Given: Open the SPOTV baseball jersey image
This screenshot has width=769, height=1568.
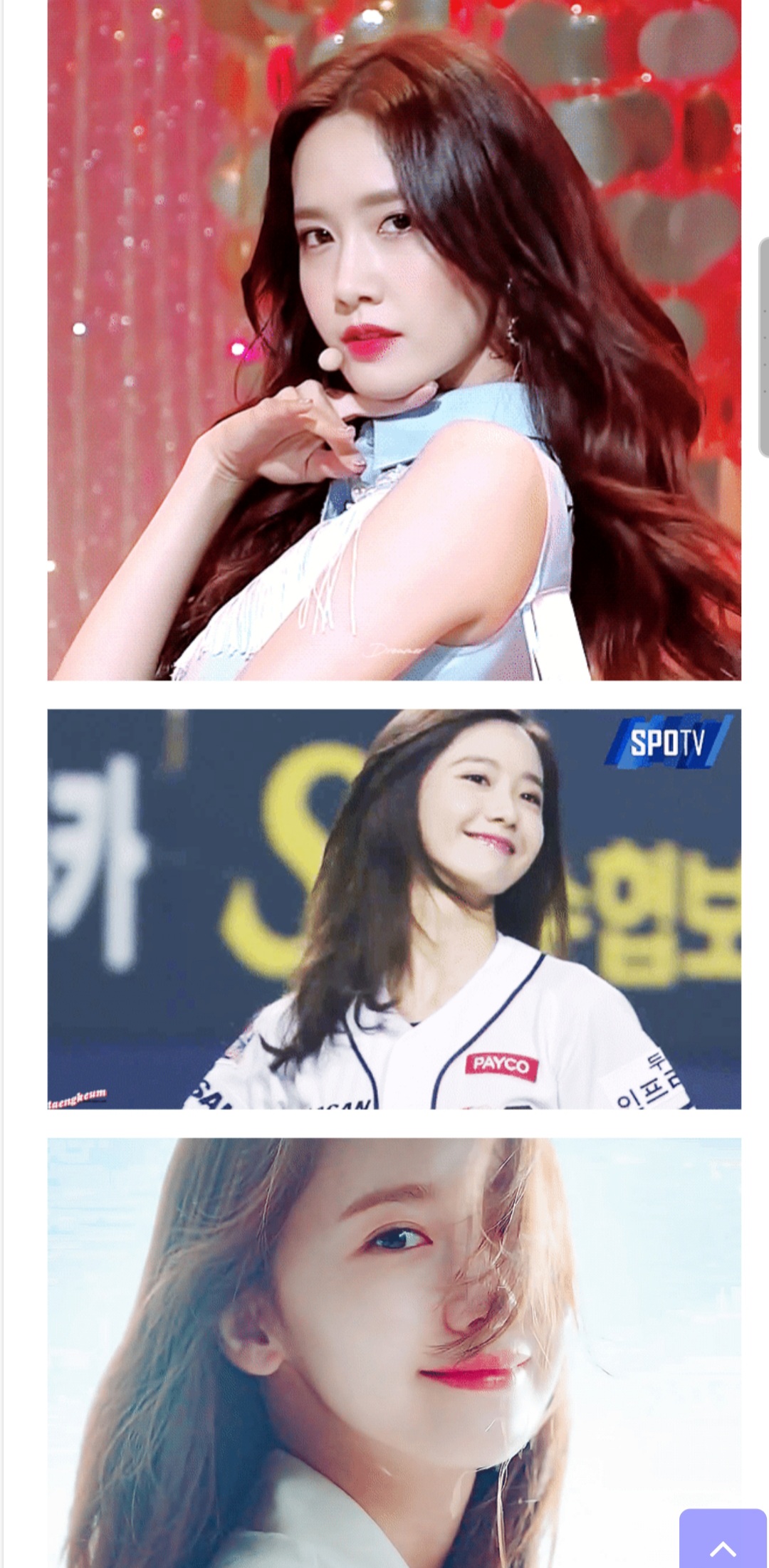Looking at the screenshot, I should (x=394, y=909).
